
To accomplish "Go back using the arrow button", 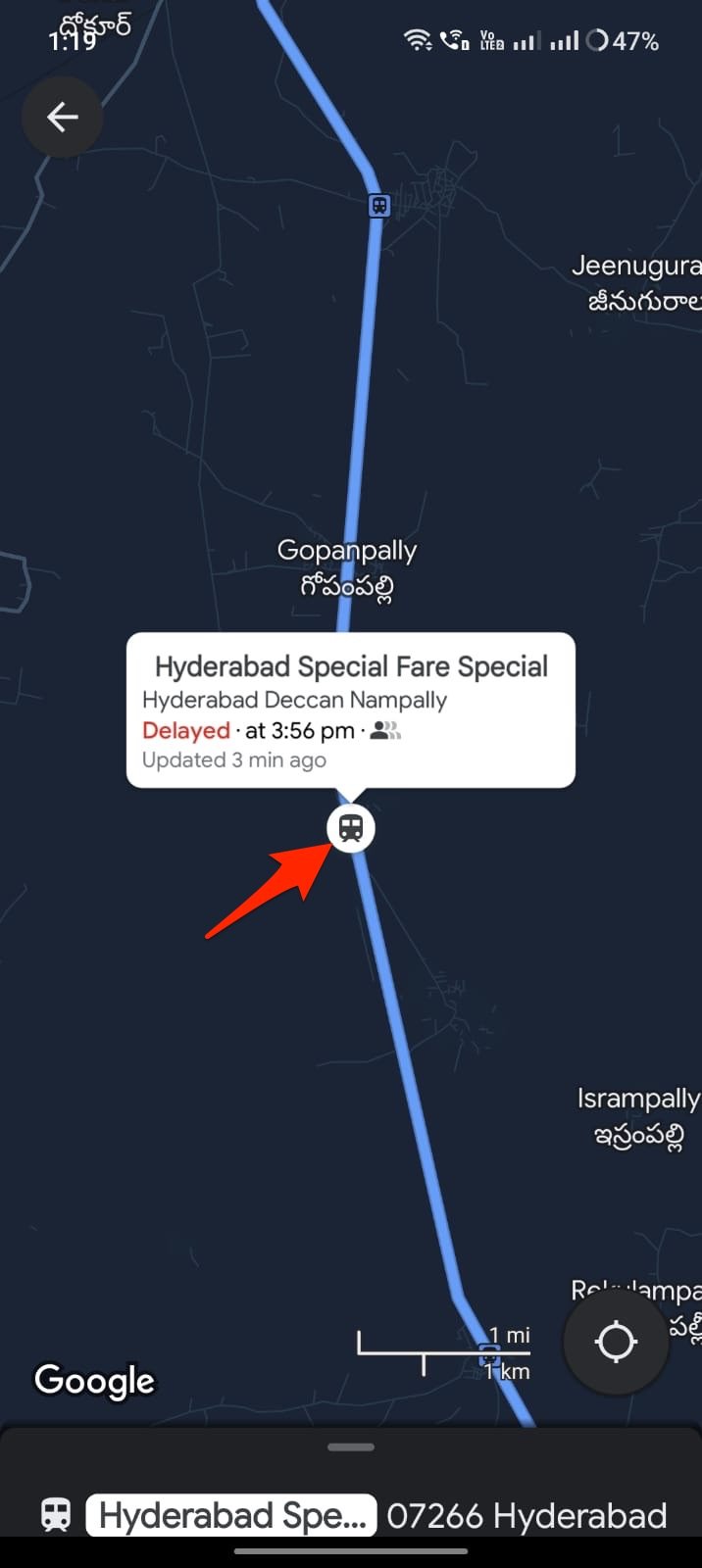I will point(62,118).
